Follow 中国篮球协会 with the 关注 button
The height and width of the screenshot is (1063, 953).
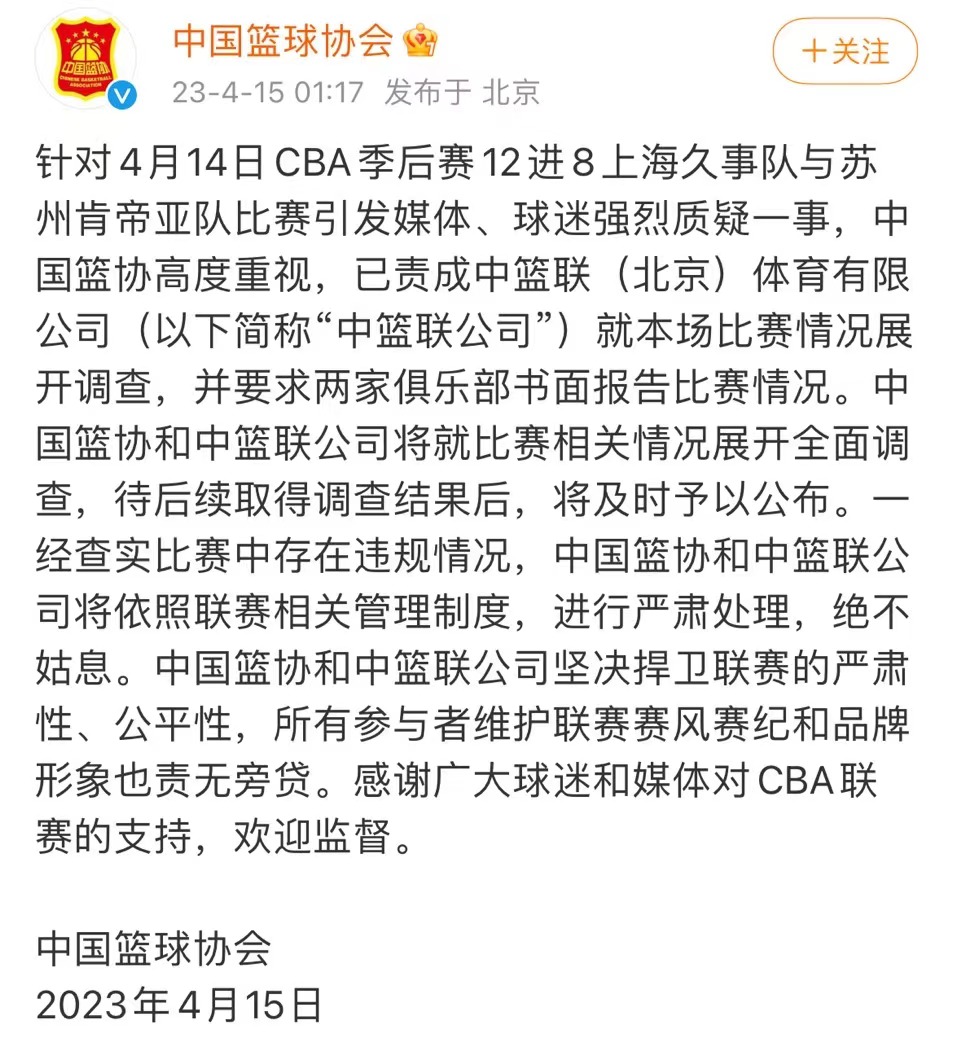845,51
